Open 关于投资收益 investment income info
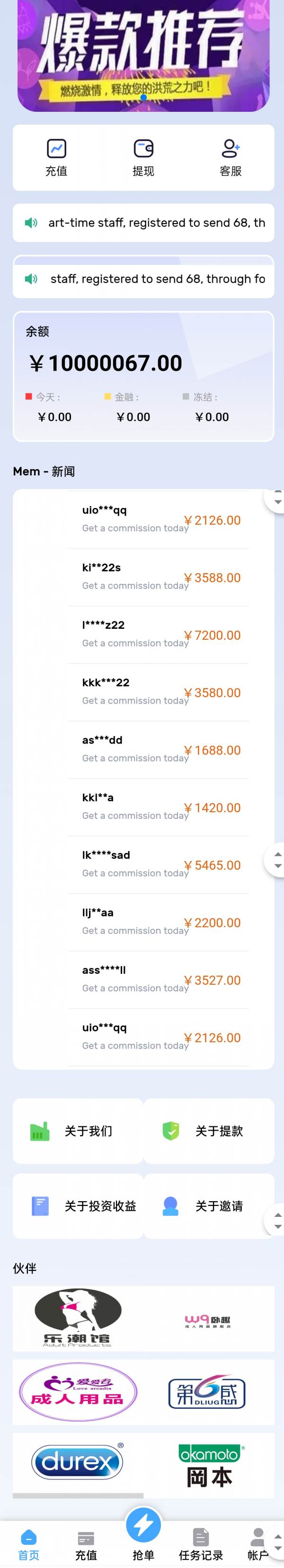 (78, 1206)
